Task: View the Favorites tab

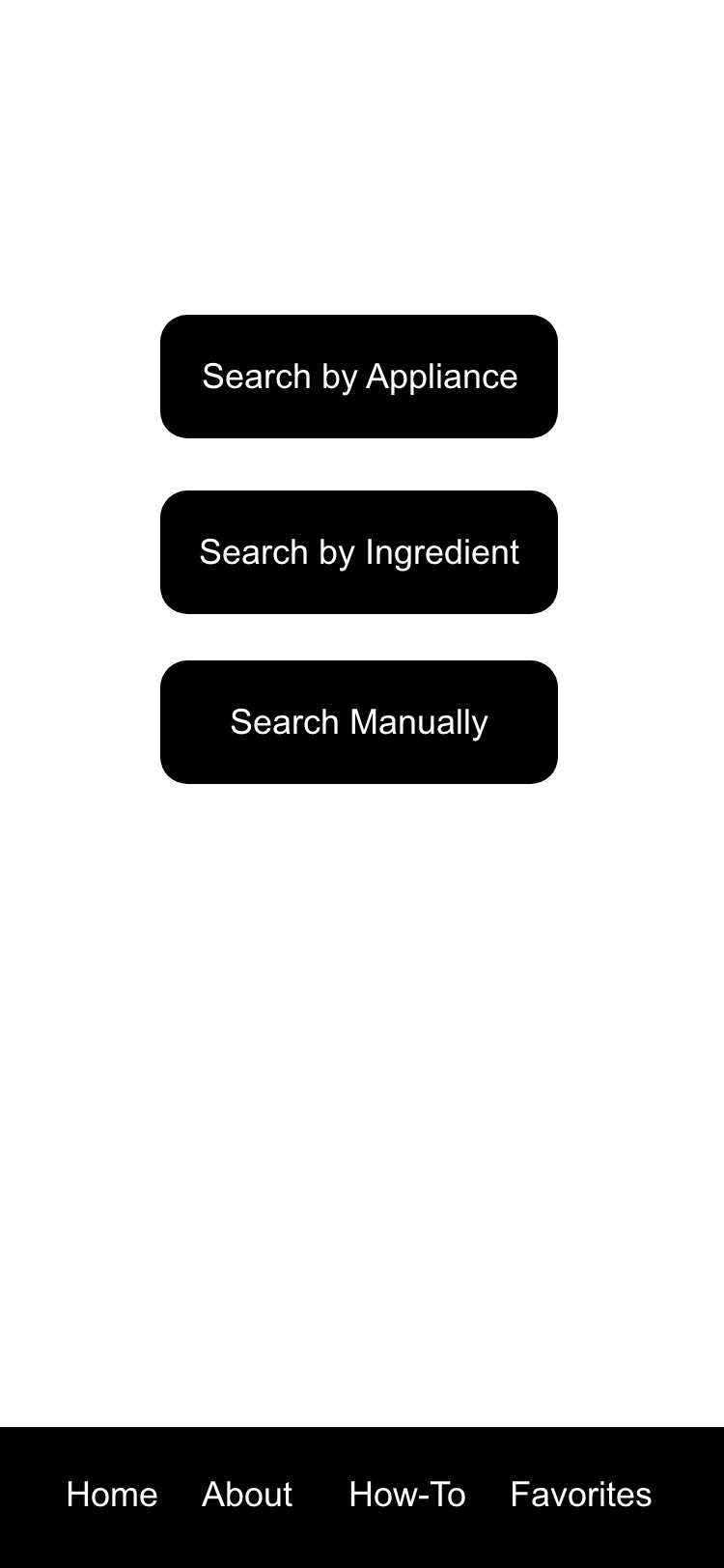Action: 581,1494
